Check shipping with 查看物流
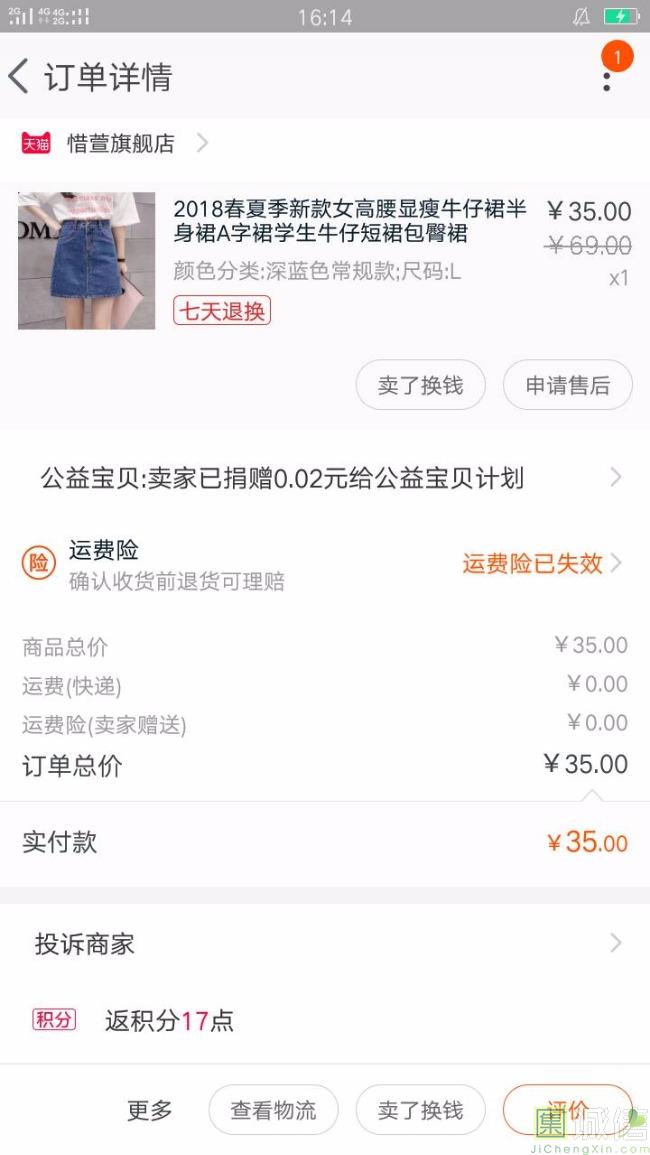Viewport: 650px width, 1155px height. 273,1110
